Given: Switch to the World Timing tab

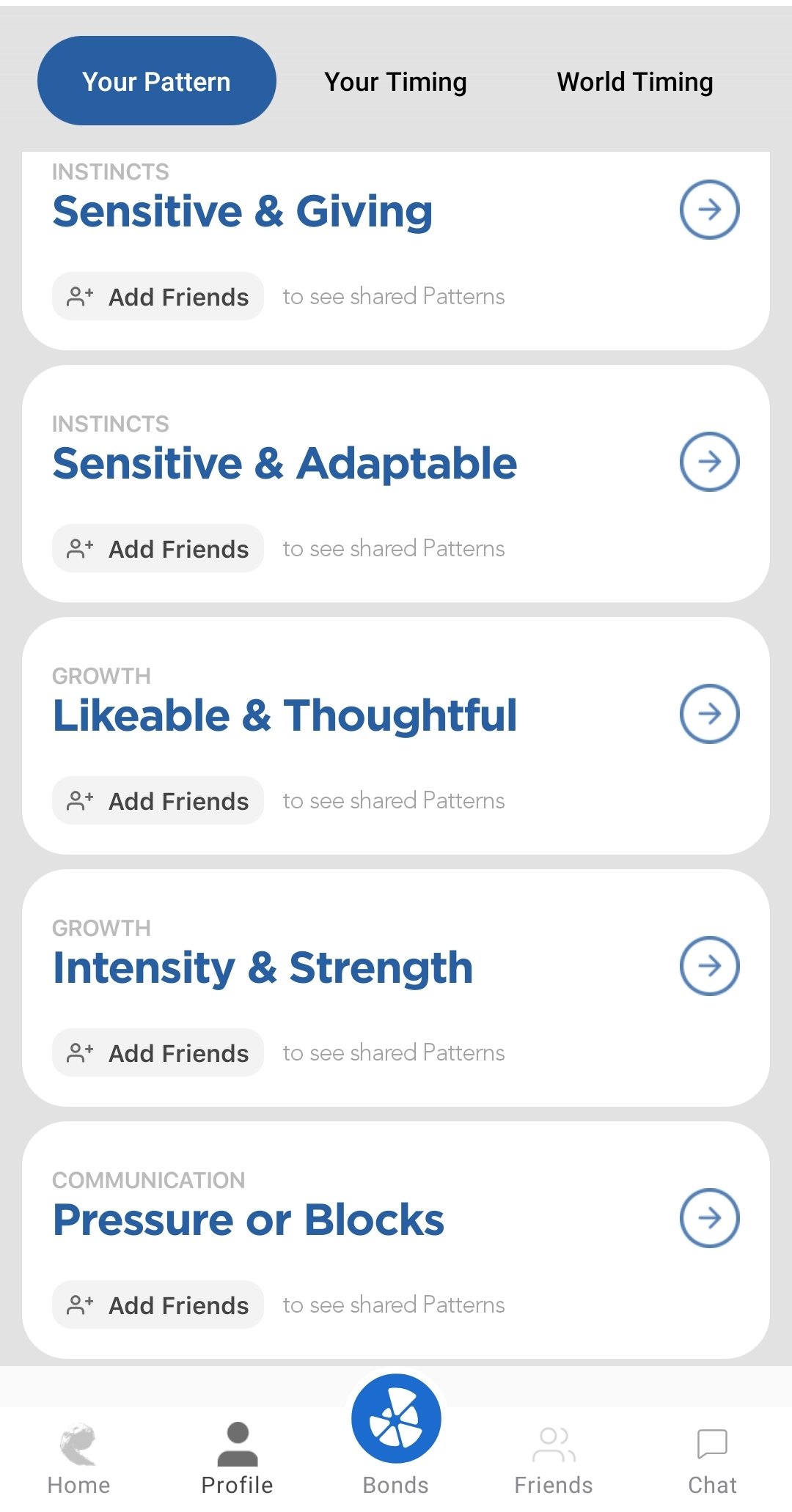Looking at the screenshot, I should (x=635, y=81).
